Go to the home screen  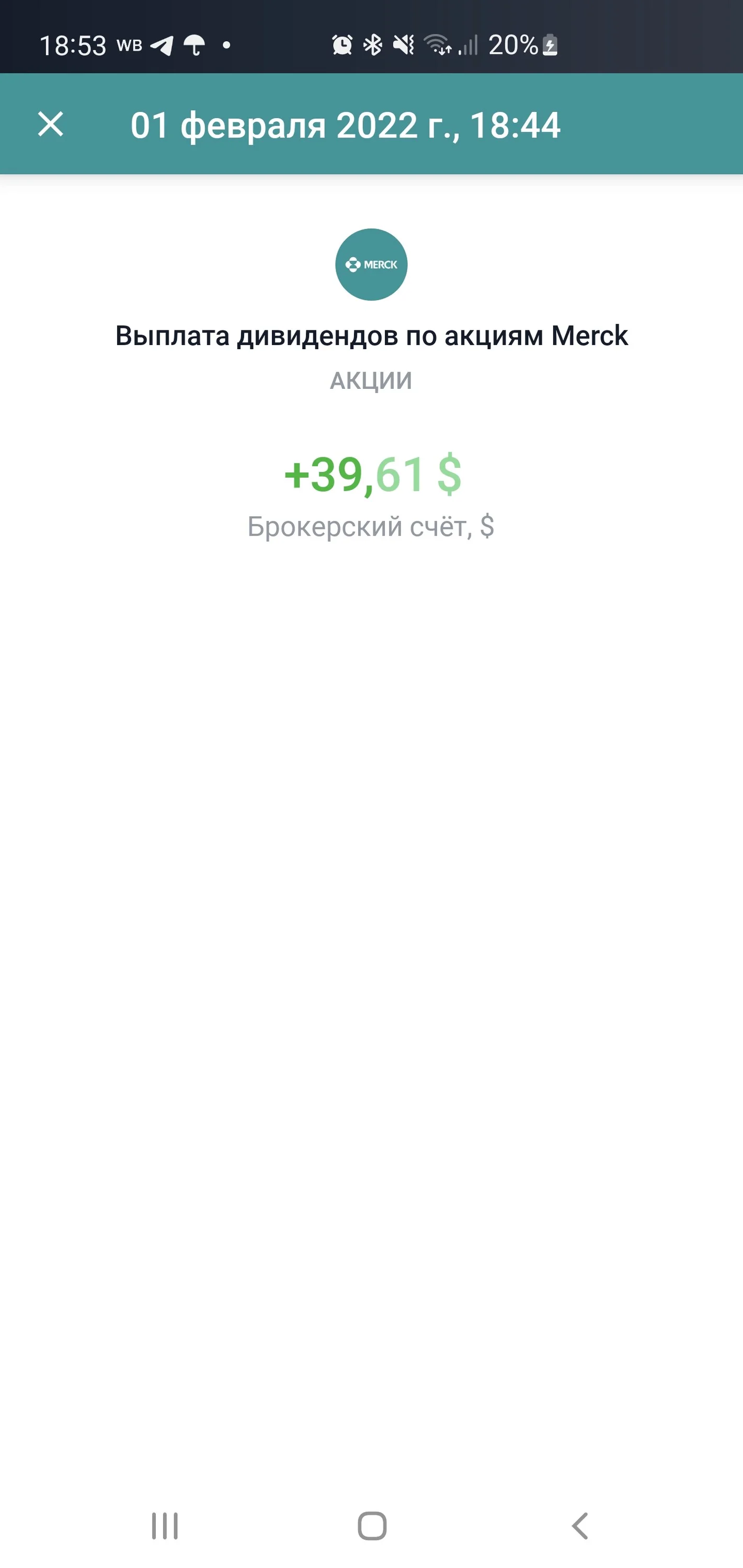pos(372,1526)
